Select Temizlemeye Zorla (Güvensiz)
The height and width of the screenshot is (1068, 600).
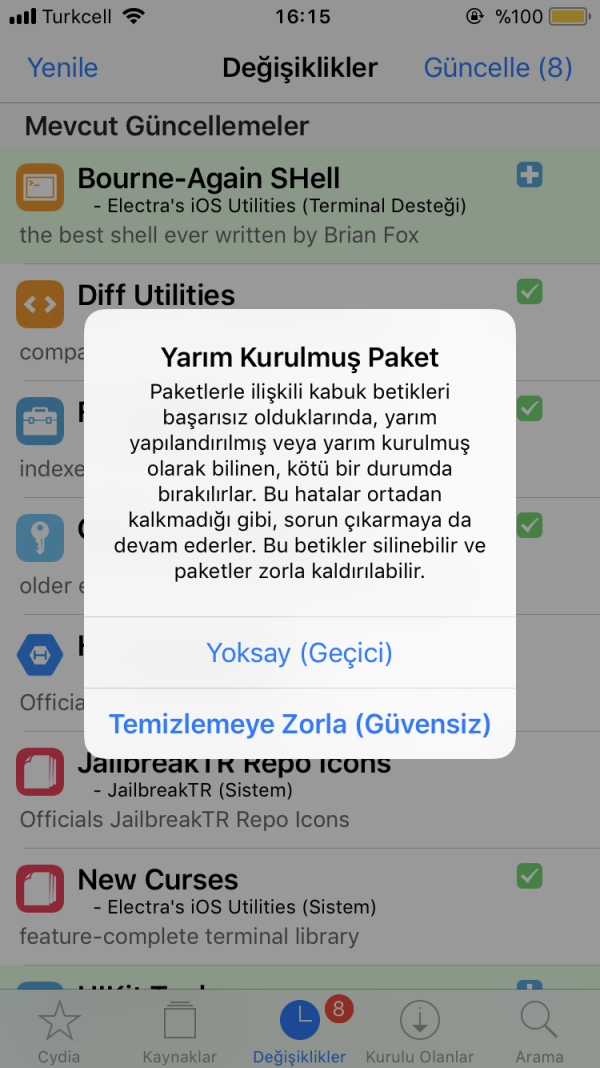point(299,724)
